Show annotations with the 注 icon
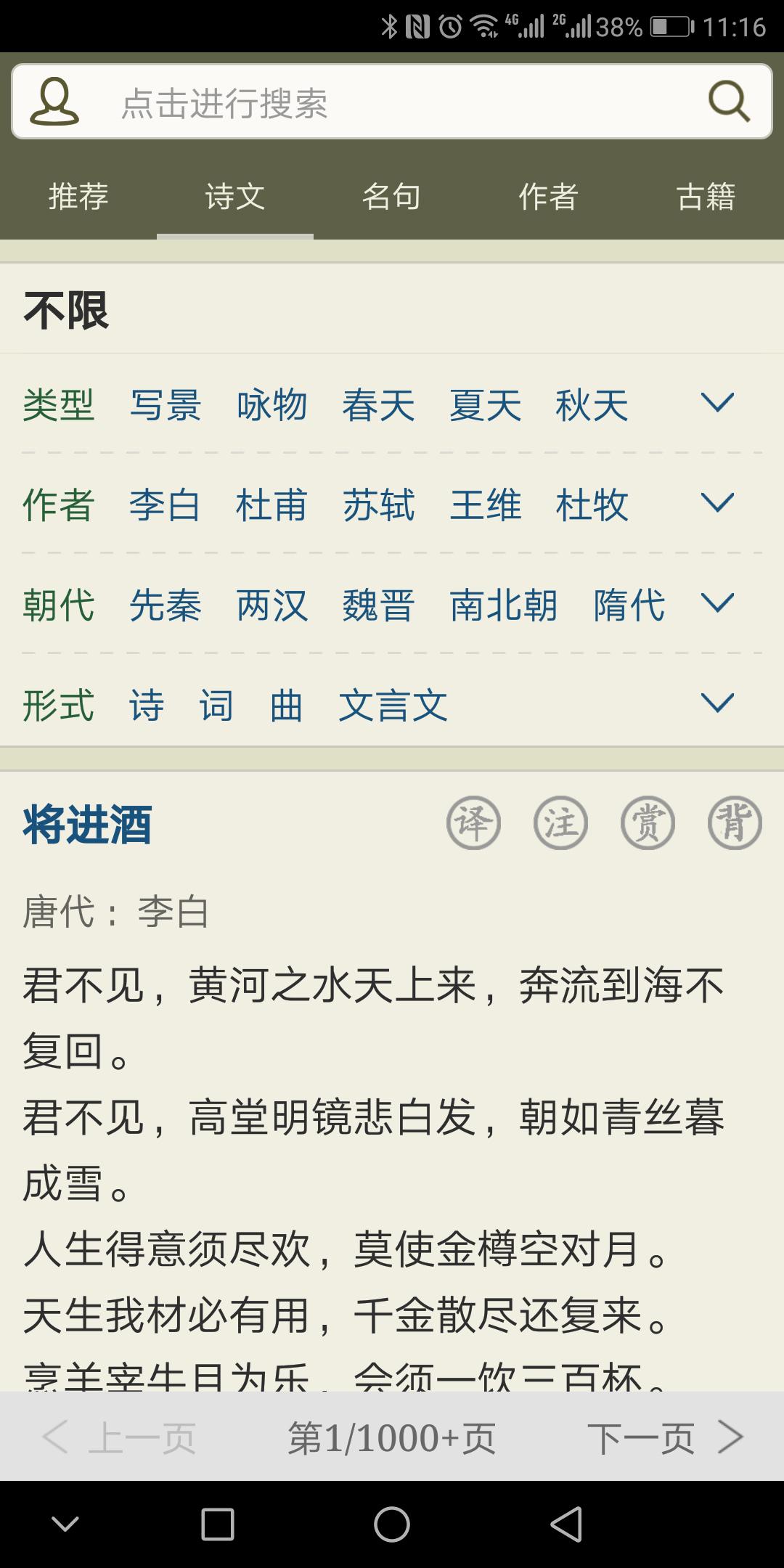 (x=560, y=822)
